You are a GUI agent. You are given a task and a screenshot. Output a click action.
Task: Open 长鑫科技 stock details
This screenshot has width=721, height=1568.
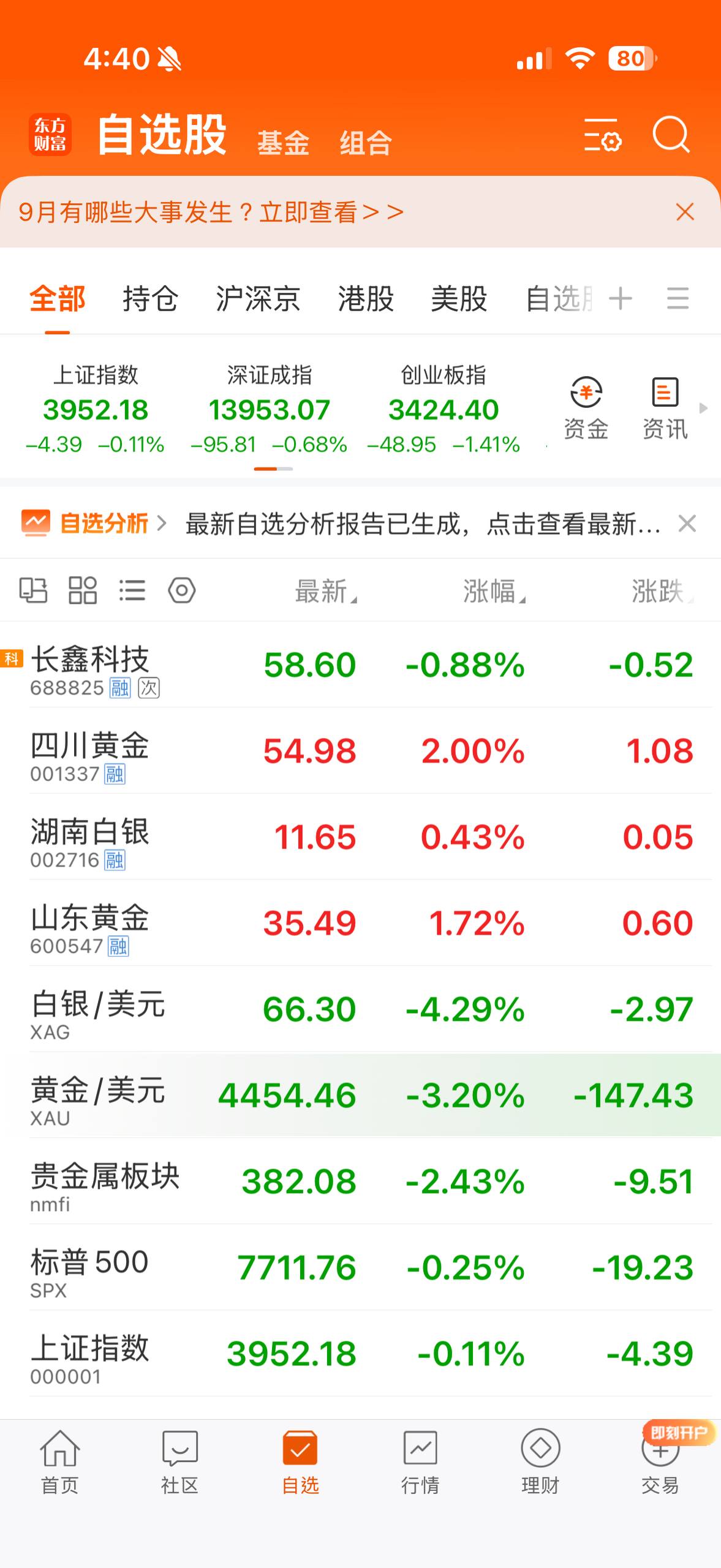pos(360,665)
